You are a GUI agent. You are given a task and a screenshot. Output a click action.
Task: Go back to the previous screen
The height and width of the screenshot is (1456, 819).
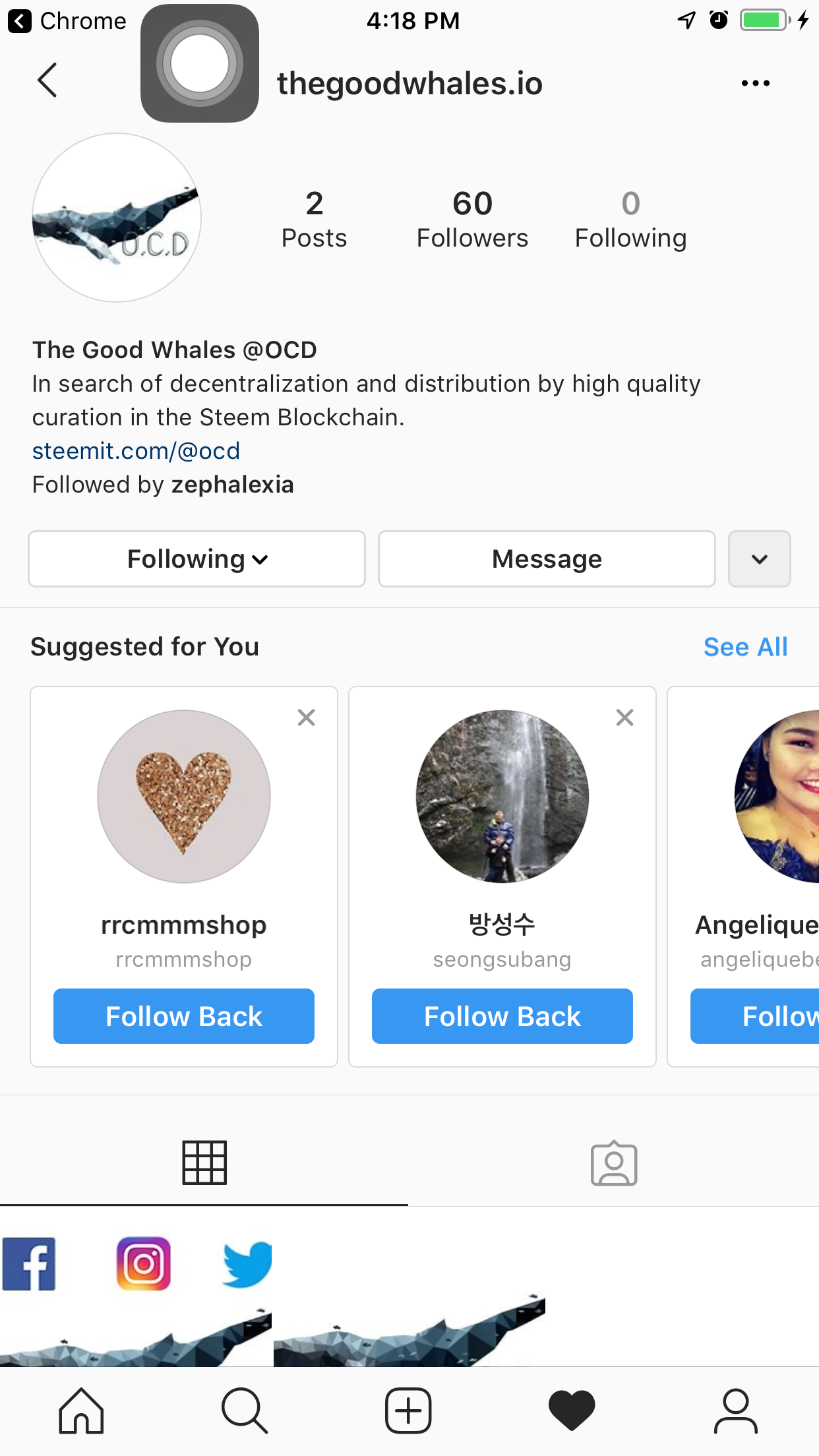coord(47,81)
